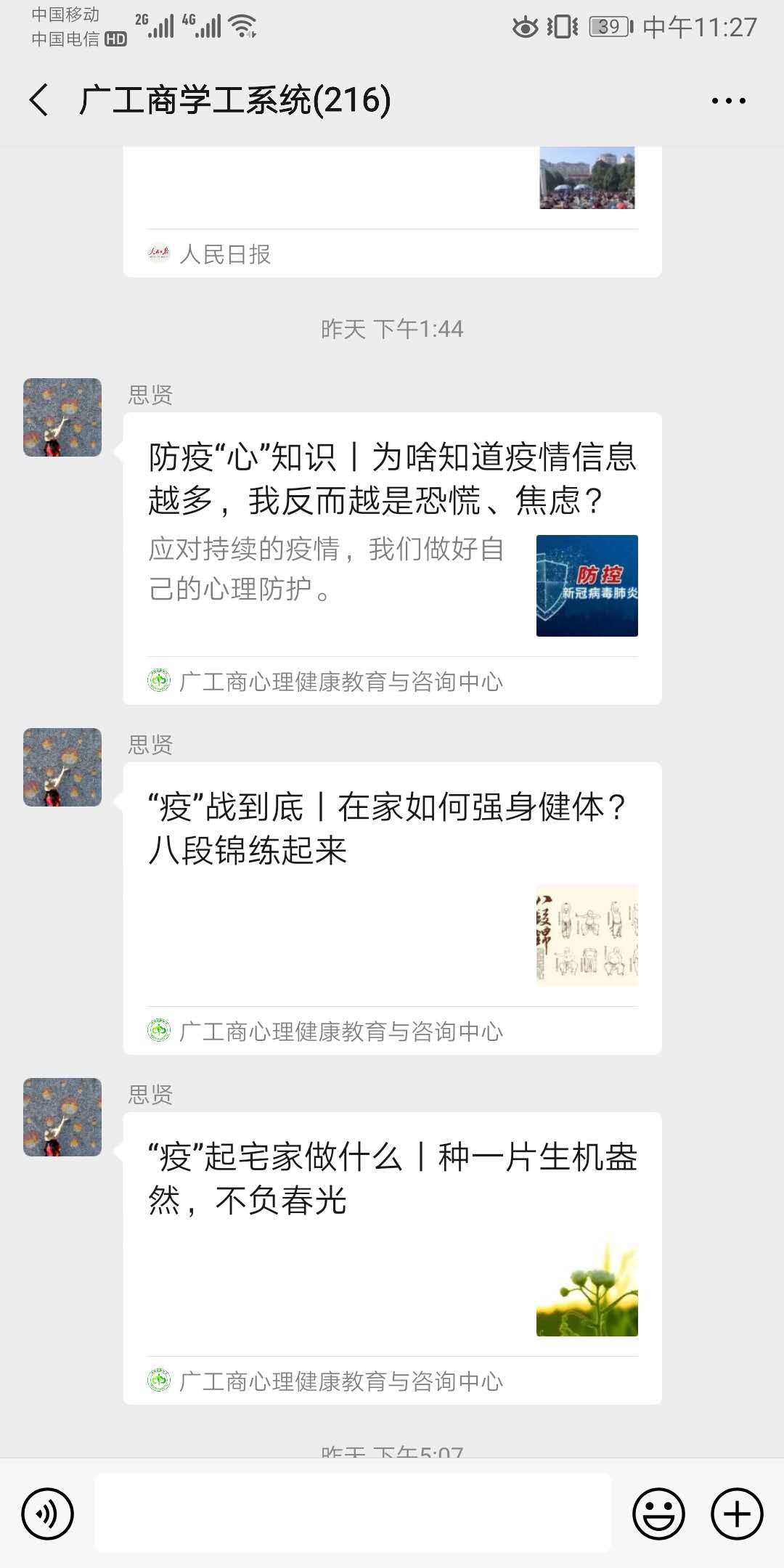Go back from the group chat

tap(39, 100)
